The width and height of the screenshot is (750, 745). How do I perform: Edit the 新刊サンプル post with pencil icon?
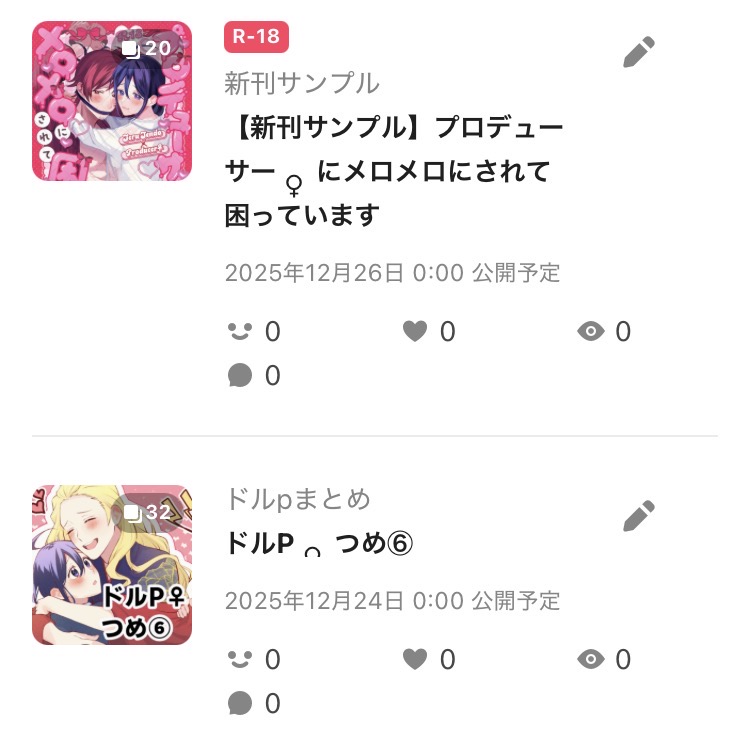(638, 52)
